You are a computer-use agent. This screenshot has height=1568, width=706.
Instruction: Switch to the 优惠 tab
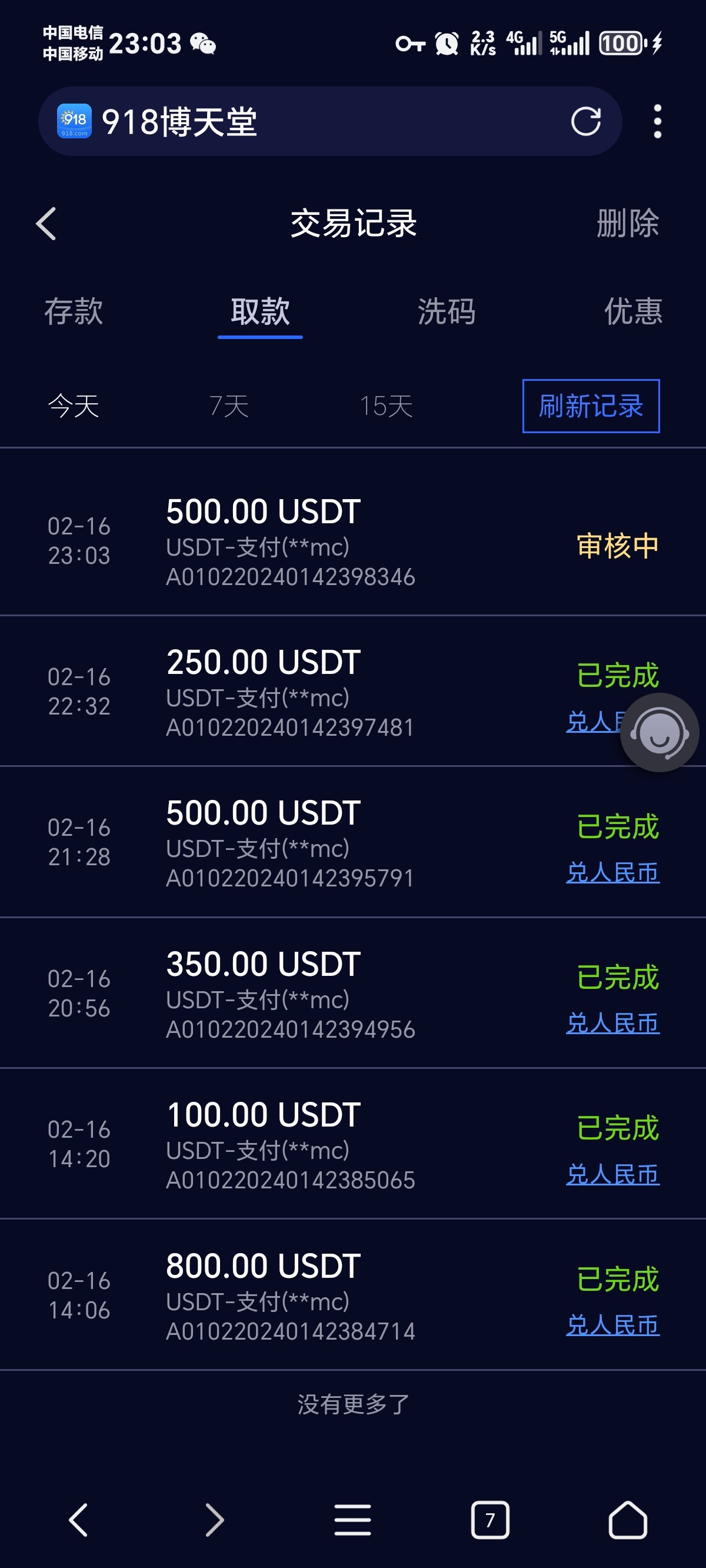pos(633,311)
